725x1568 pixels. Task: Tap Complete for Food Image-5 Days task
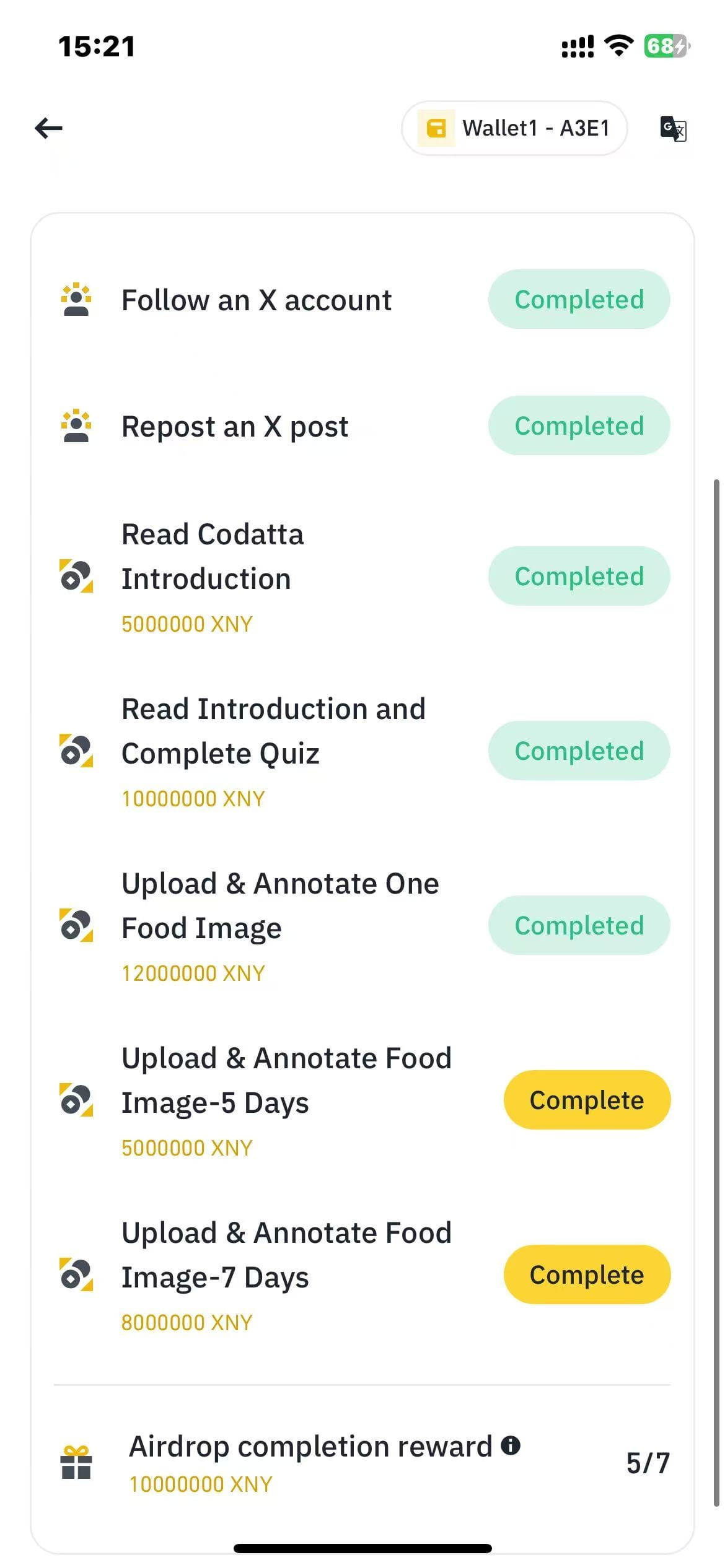587,1100
